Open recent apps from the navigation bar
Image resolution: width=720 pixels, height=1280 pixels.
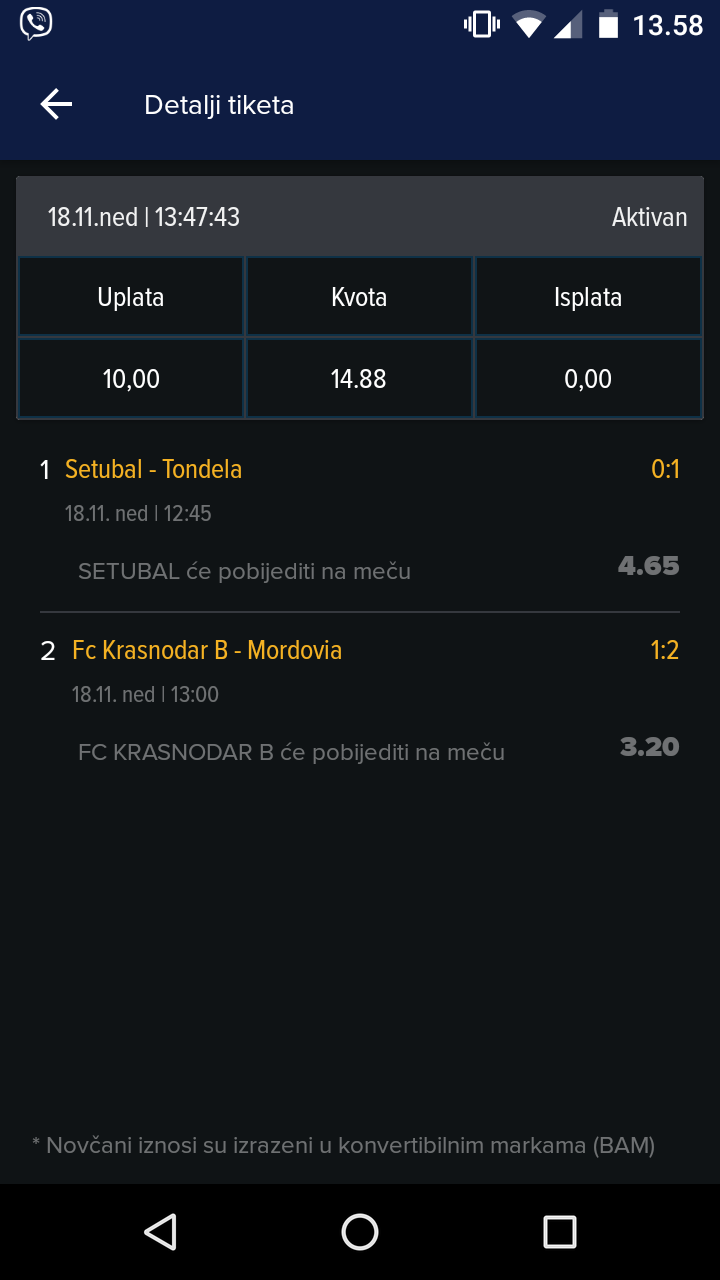(560, 1232)
